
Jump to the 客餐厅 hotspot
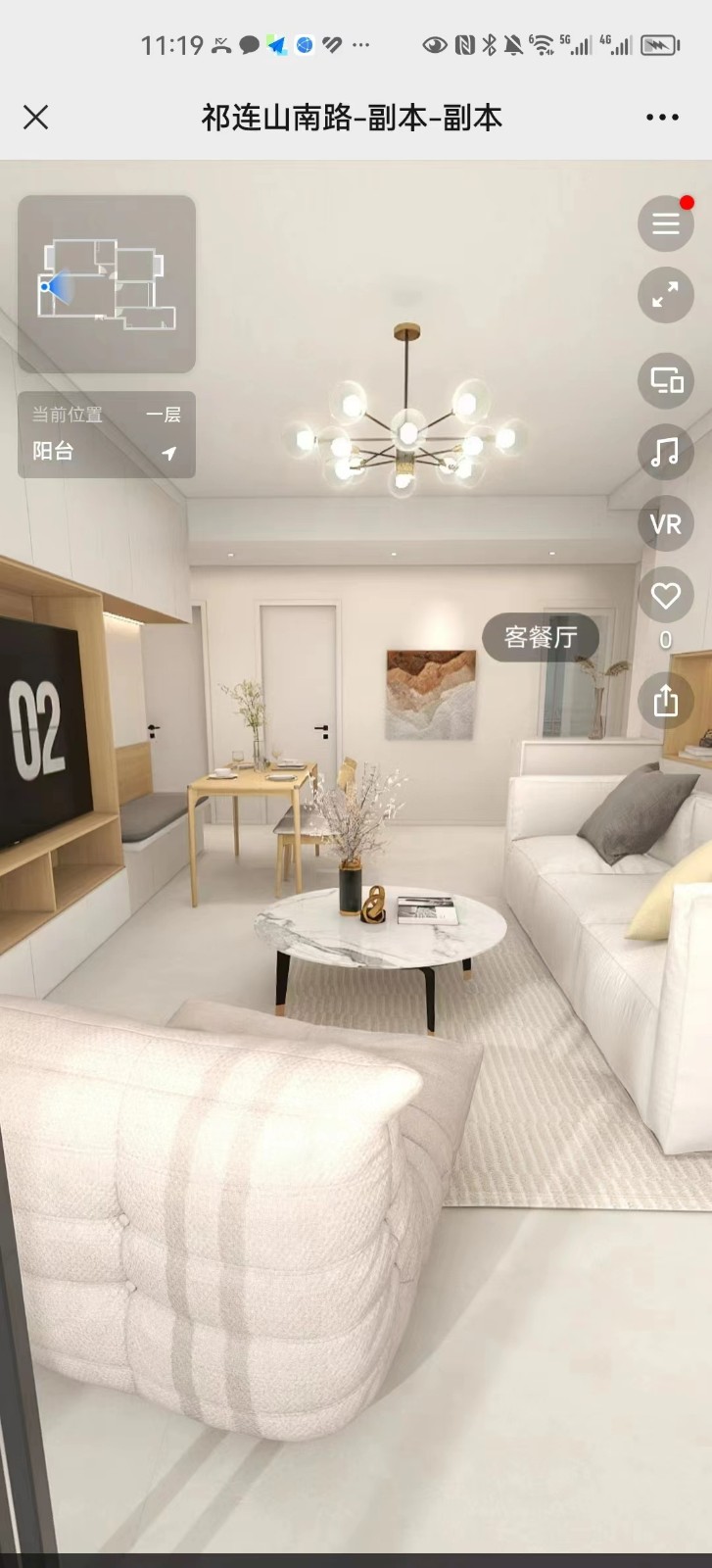click(541, 637)
